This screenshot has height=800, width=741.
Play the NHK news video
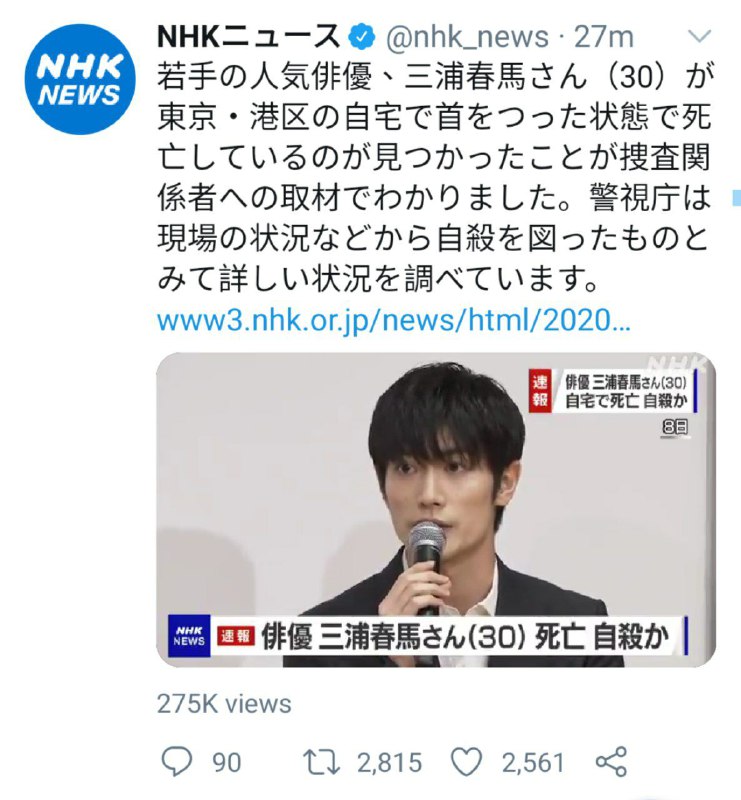tap(436, 509)
